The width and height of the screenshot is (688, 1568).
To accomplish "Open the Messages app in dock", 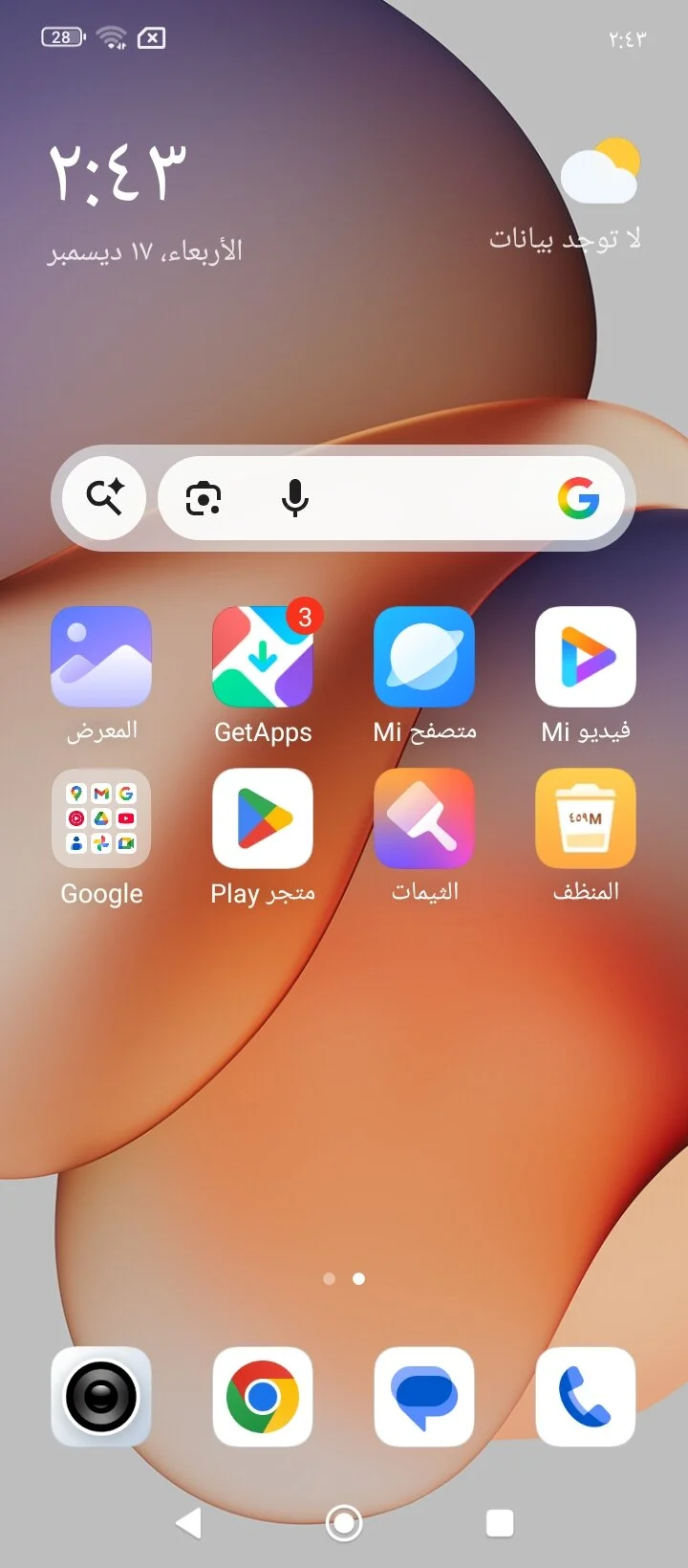I will tap(424, 1397).
